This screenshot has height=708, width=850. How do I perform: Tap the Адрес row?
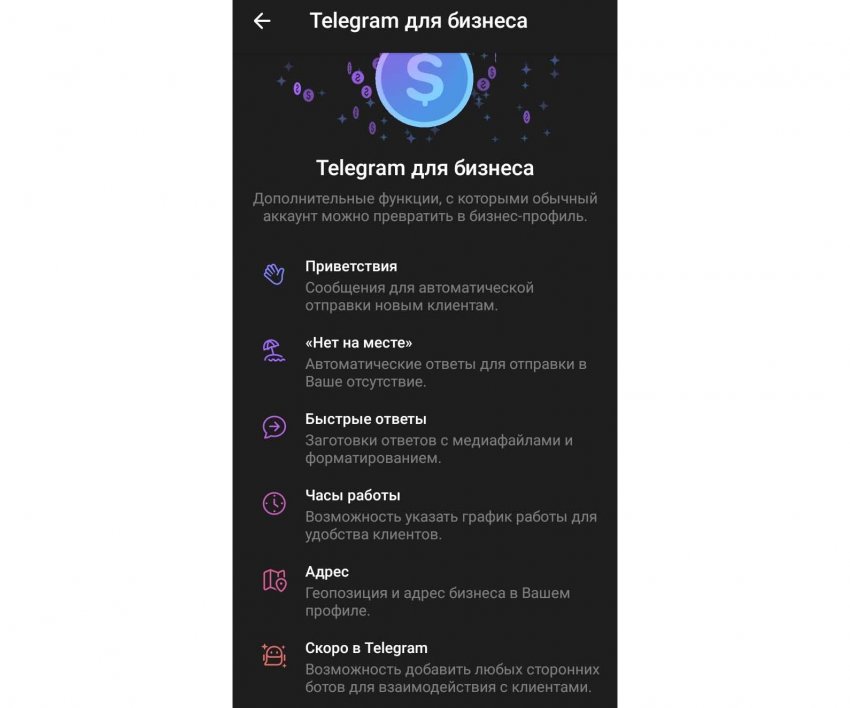[425, 590]
